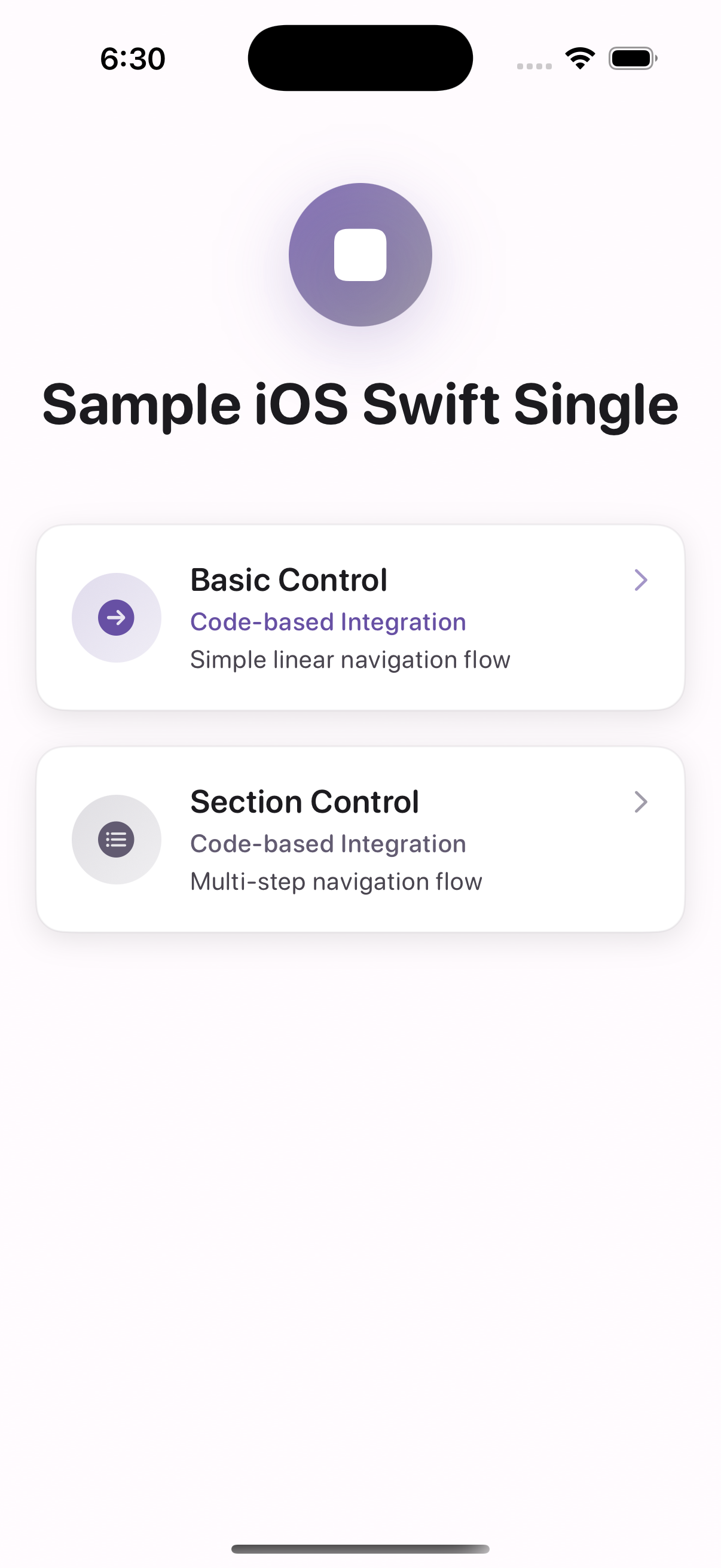This screenshot has width=721, height=1568.
Task: Open the Basic Control card
Action: click(360, 617)
